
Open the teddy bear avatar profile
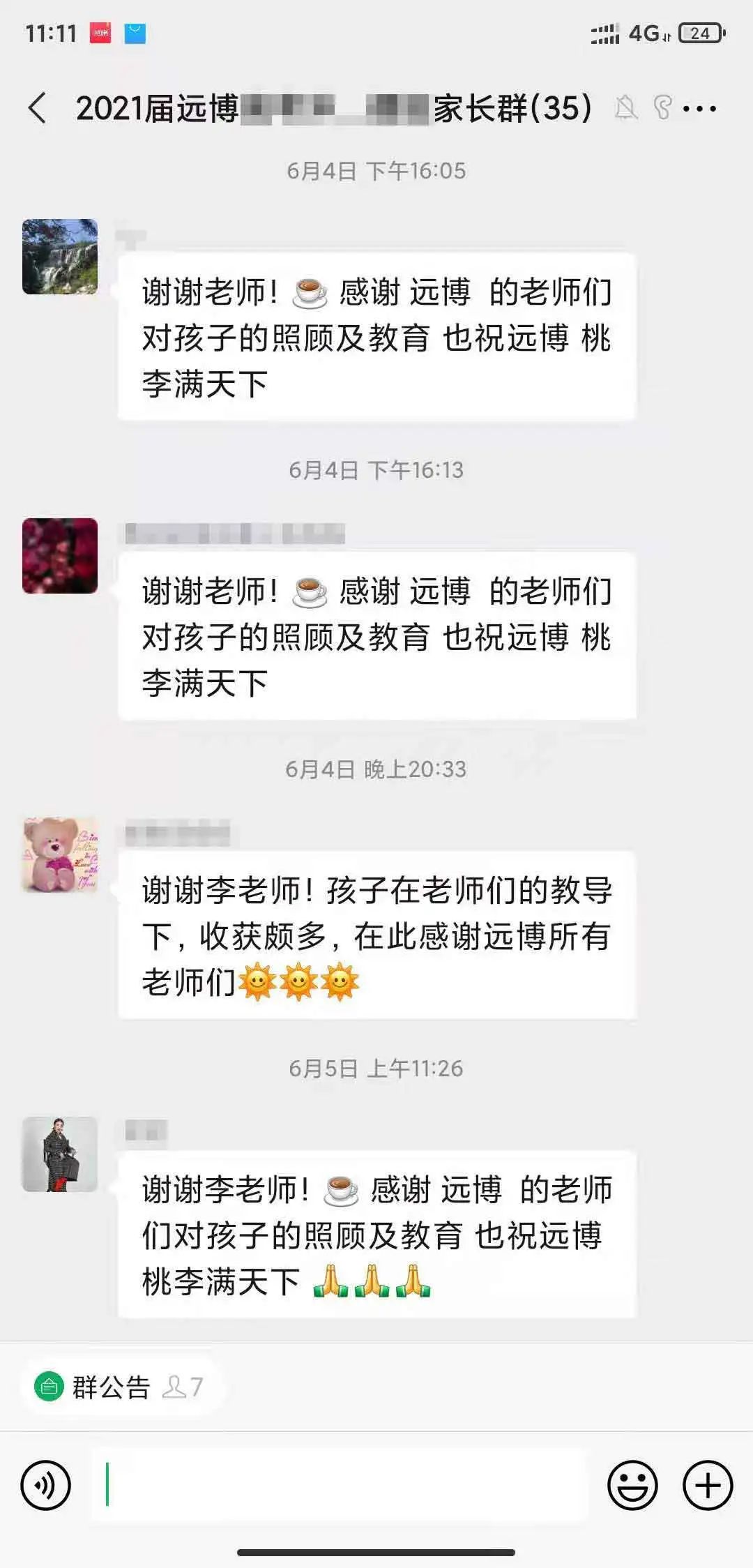[x=60, y=855]
